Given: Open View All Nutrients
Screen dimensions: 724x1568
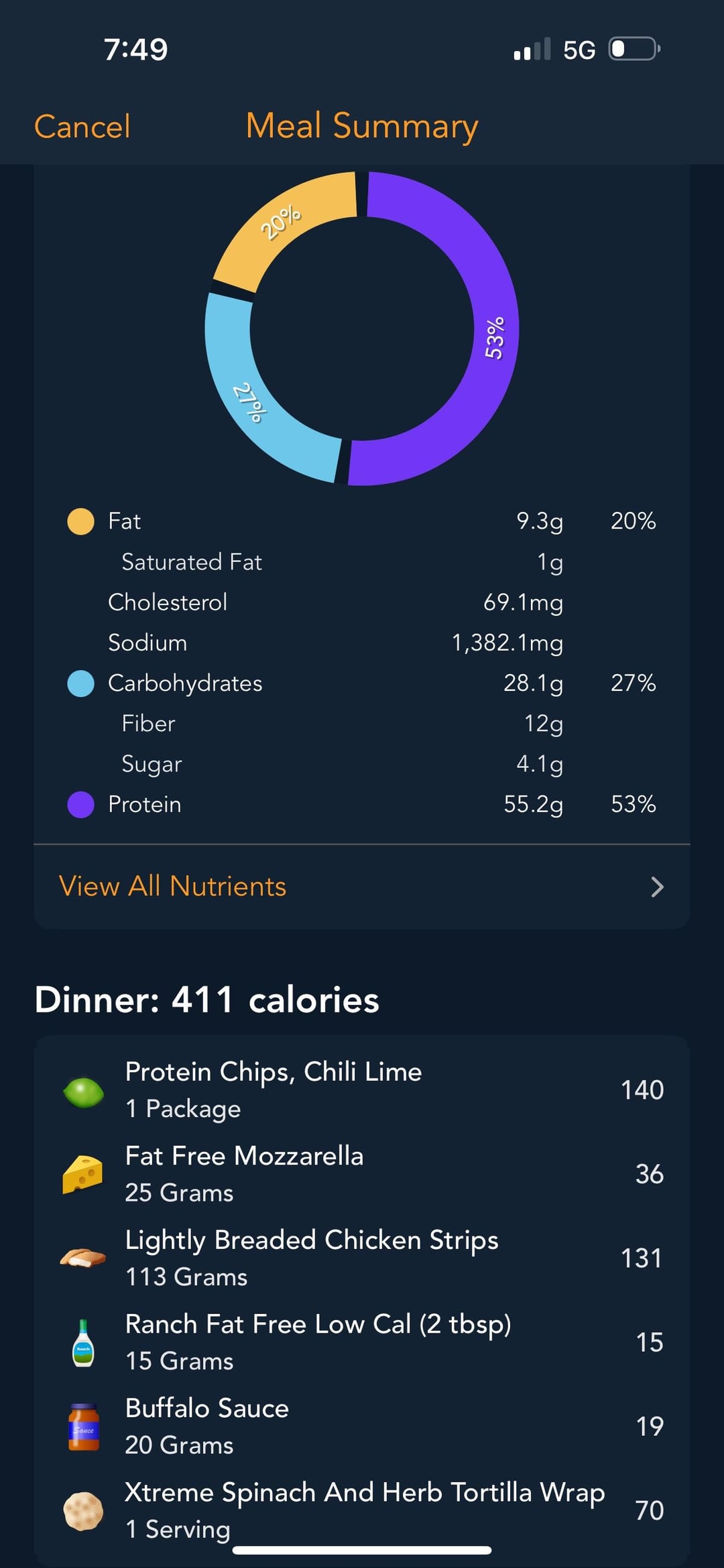Looking at the screenshot, I should 362,887.
